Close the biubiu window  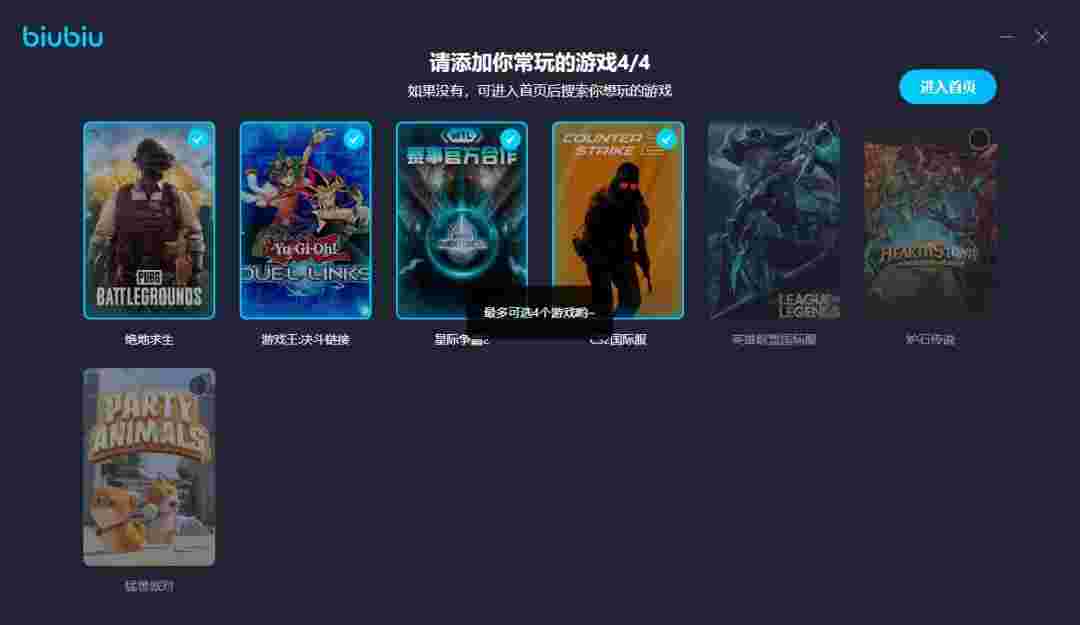pos(1041,37)
